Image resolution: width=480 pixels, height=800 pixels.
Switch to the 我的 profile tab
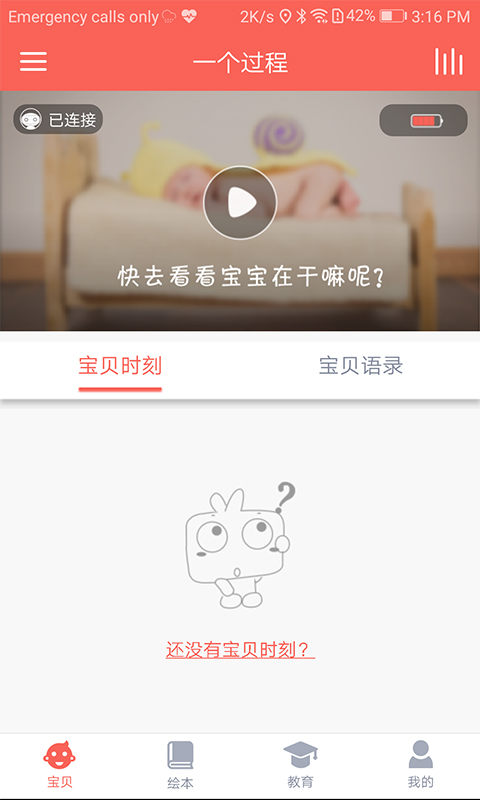[x=420, y=765]
